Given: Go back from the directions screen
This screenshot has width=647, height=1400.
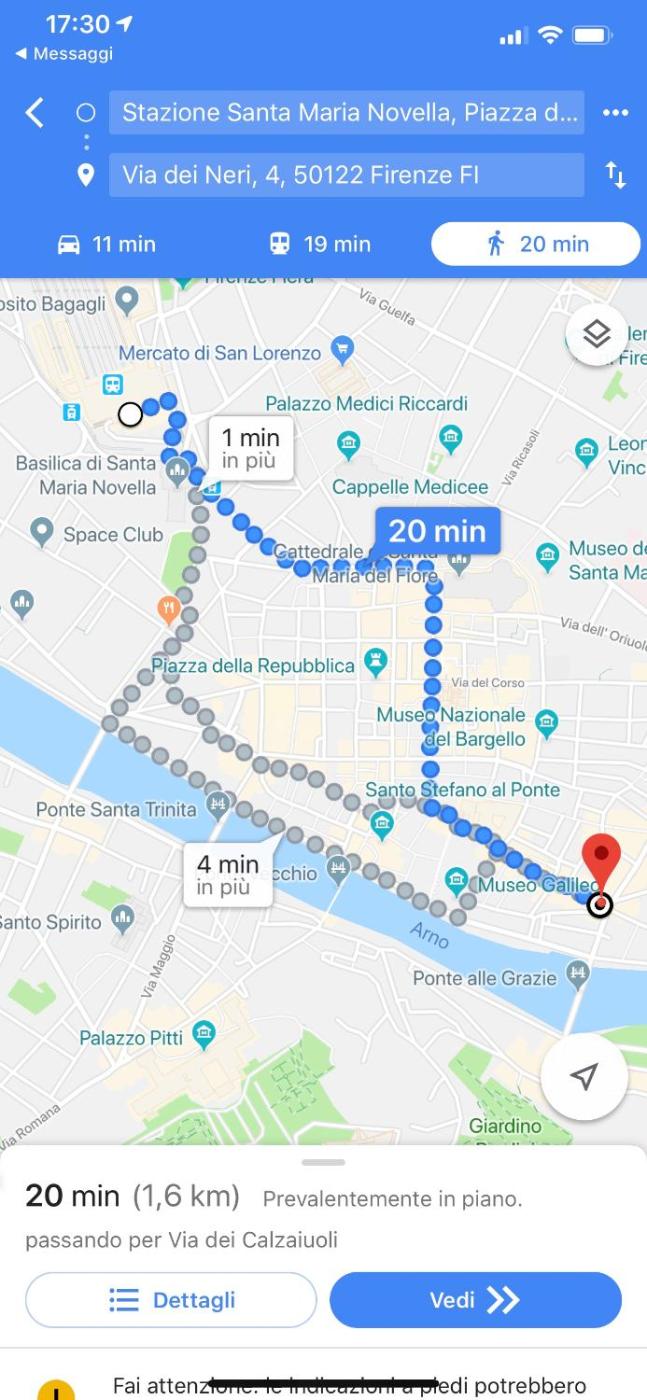Looking at the screenshot, I should click(x=35, y=113).
